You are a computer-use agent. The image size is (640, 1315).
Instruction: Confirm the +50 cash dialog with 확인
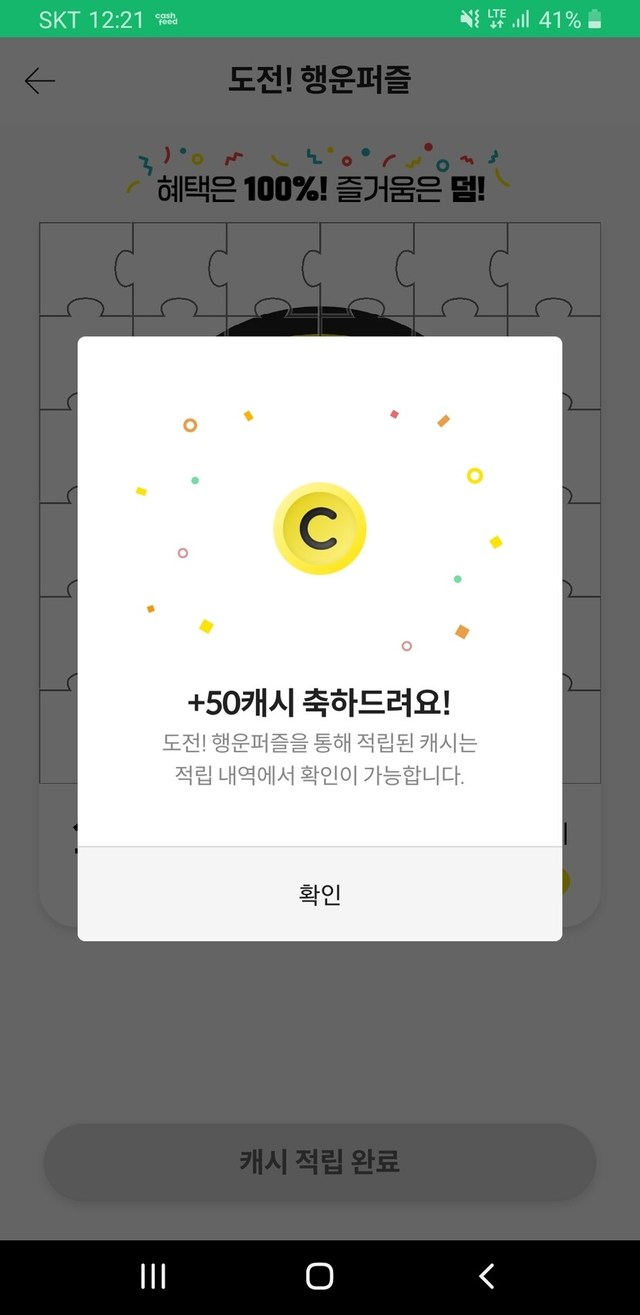(x=320, y=894)
